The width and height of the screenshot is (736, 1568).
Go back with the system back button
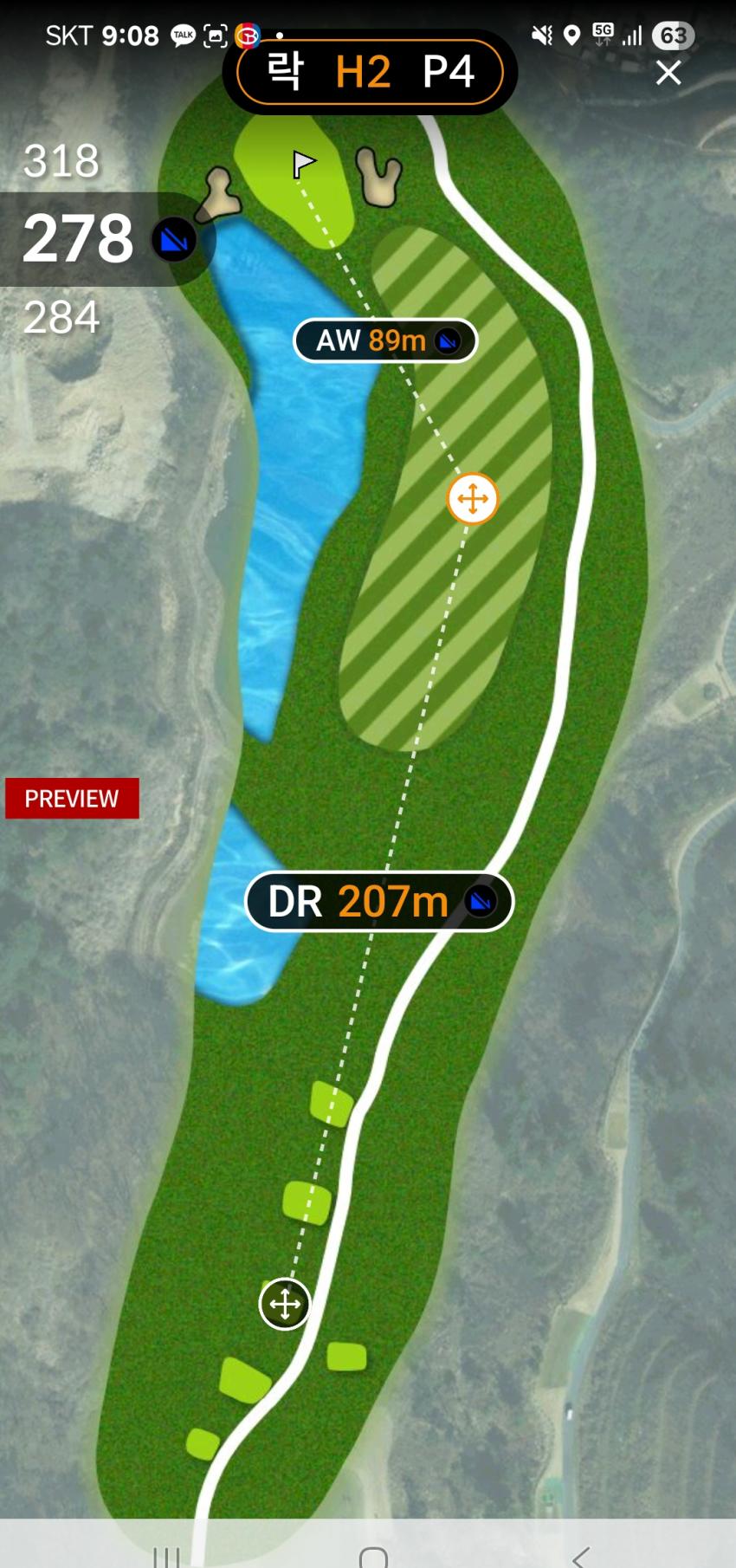click(581, 1555)
